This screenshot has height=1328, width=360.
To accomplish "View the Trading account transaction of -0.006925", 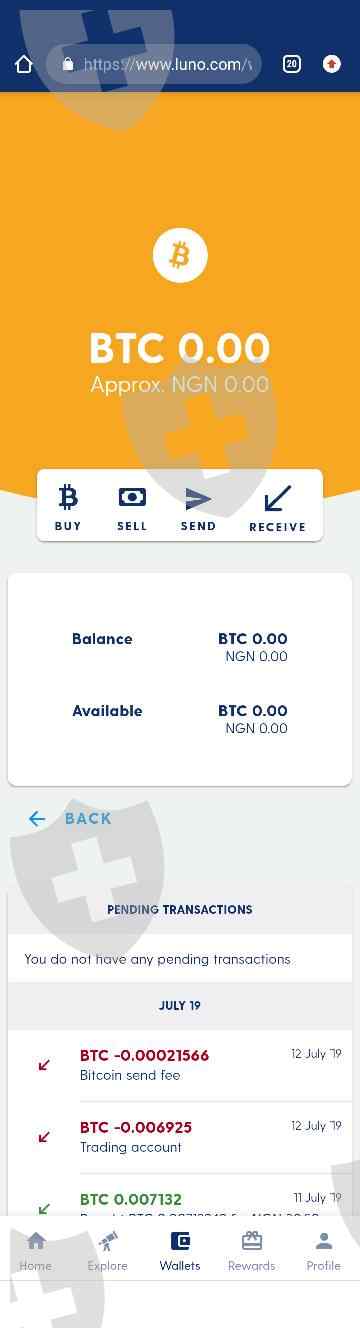I will click(x=180, y=1137).
